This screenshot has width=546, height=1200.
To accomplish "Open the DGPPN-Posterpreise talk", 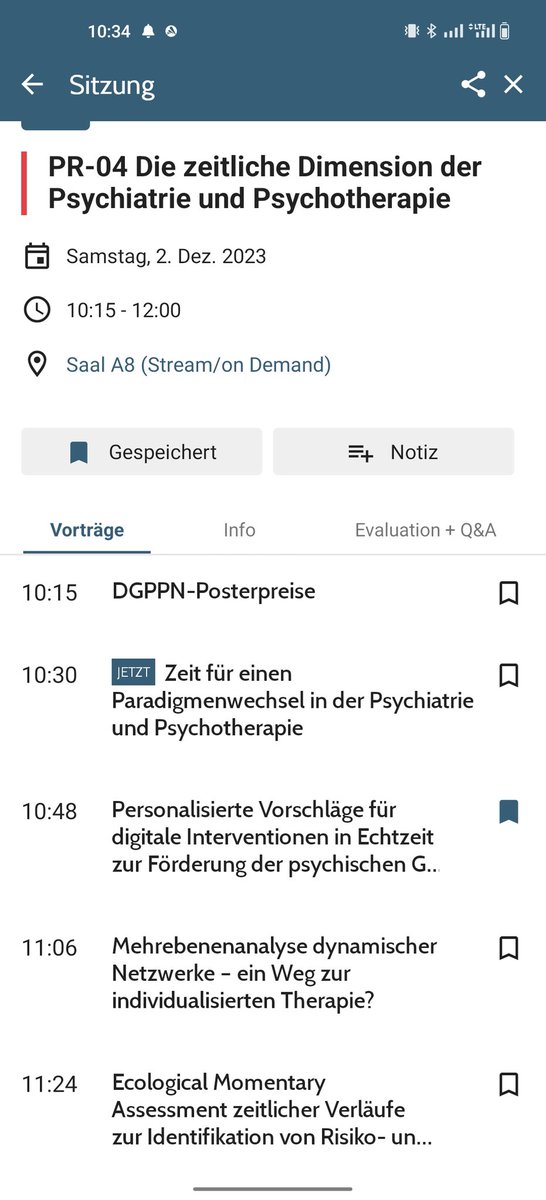I will pos(213,592).
